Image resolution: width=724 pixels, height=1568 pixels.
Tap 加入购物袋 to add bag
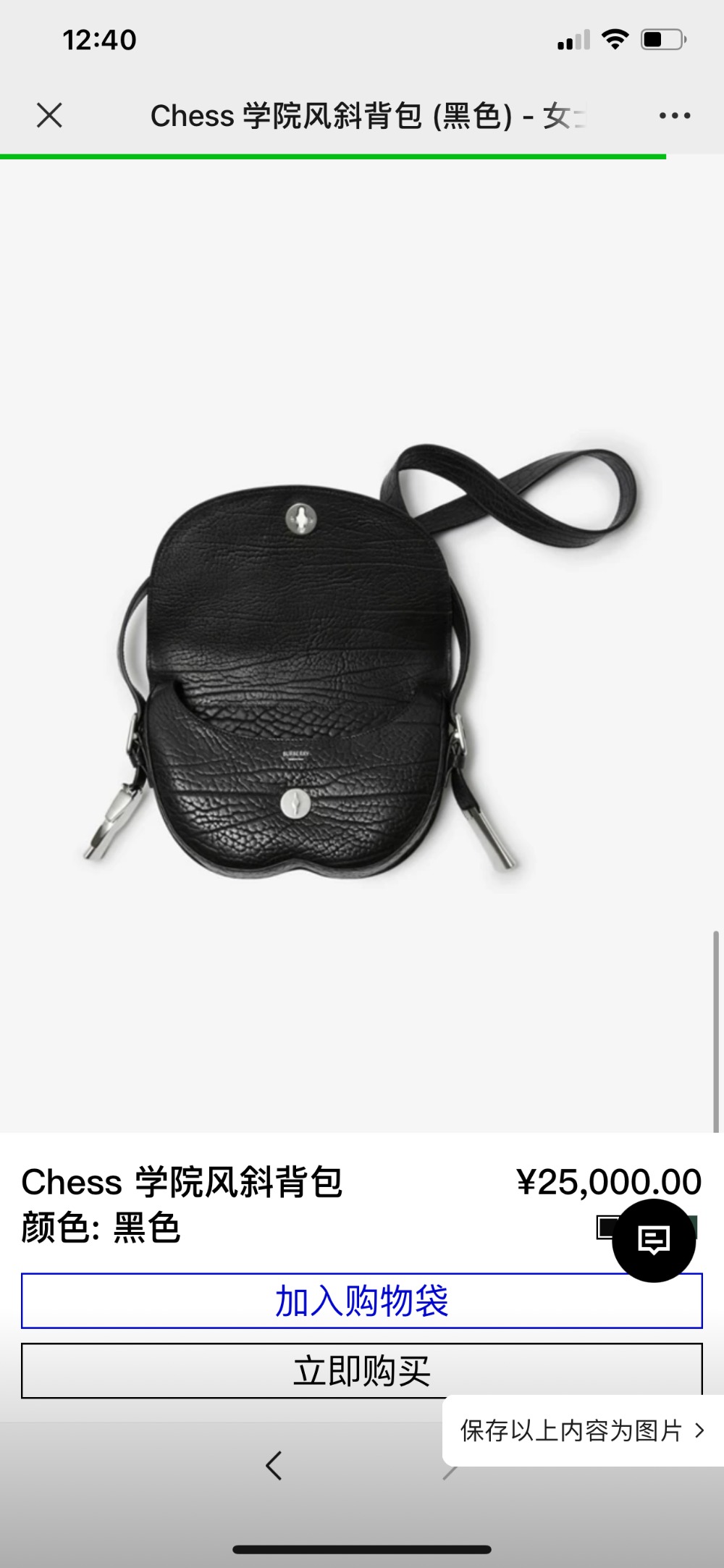(x=361, y=1301)
